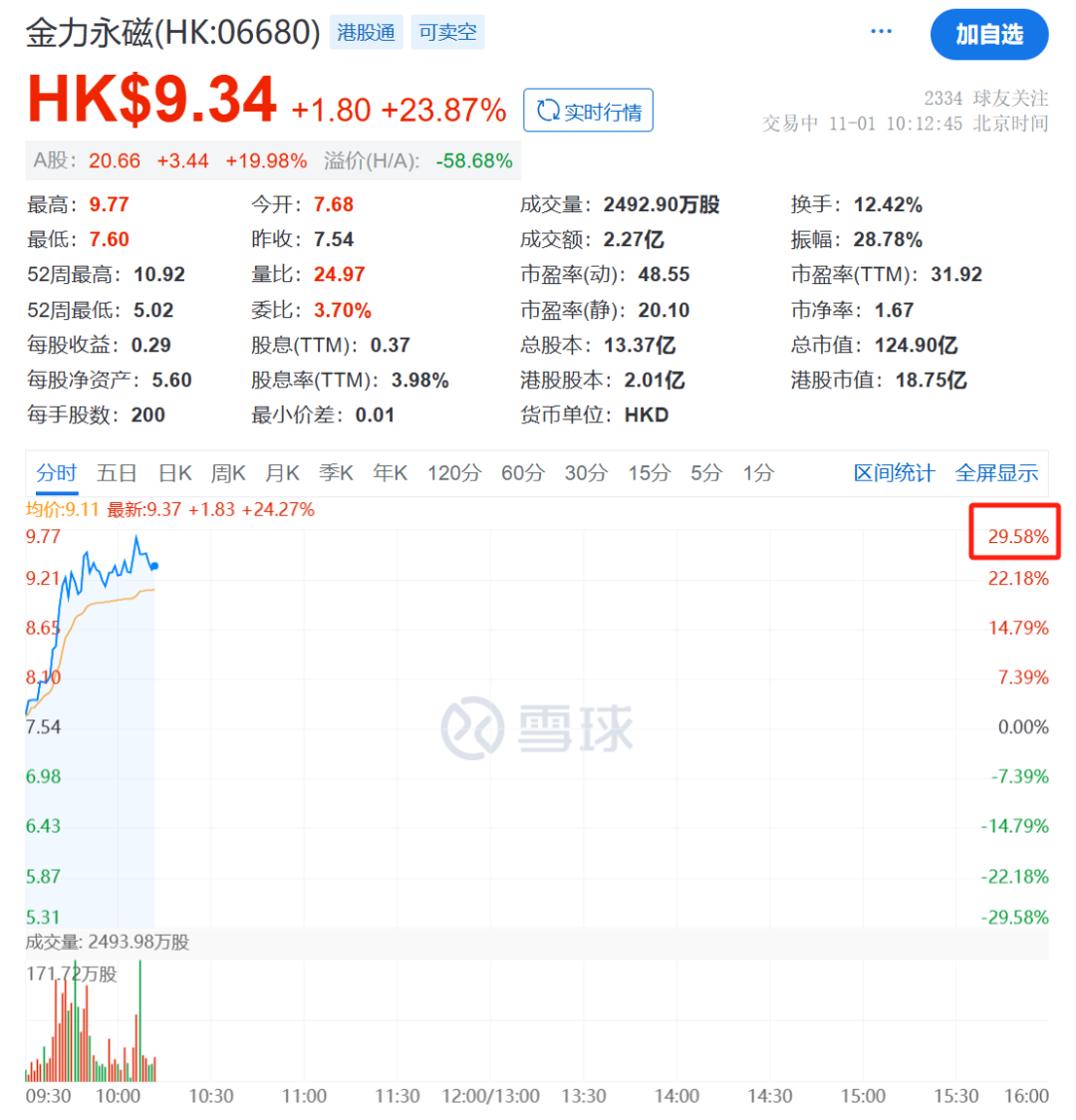The image size is (1076, 1120).
Task: Refresh quotes via 实时行情 button
Action: tap(588, 111)
